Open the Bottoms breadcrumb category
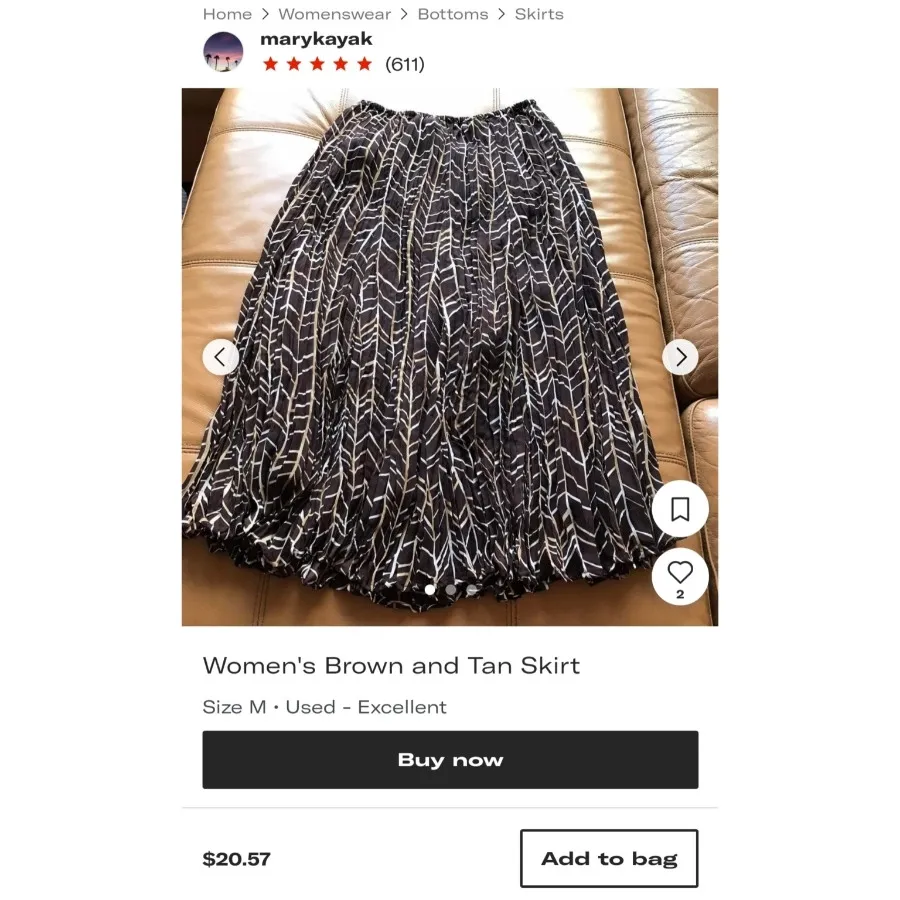Screen dimensions: 900x900 coord(452,14)
